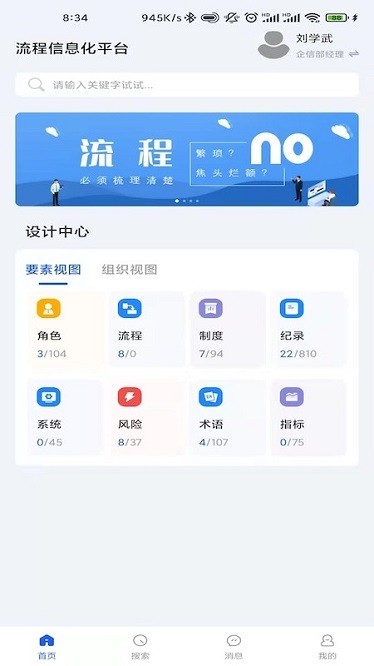
Task: Open the 流程 card showing 8/0
Action: pos(146,329)
